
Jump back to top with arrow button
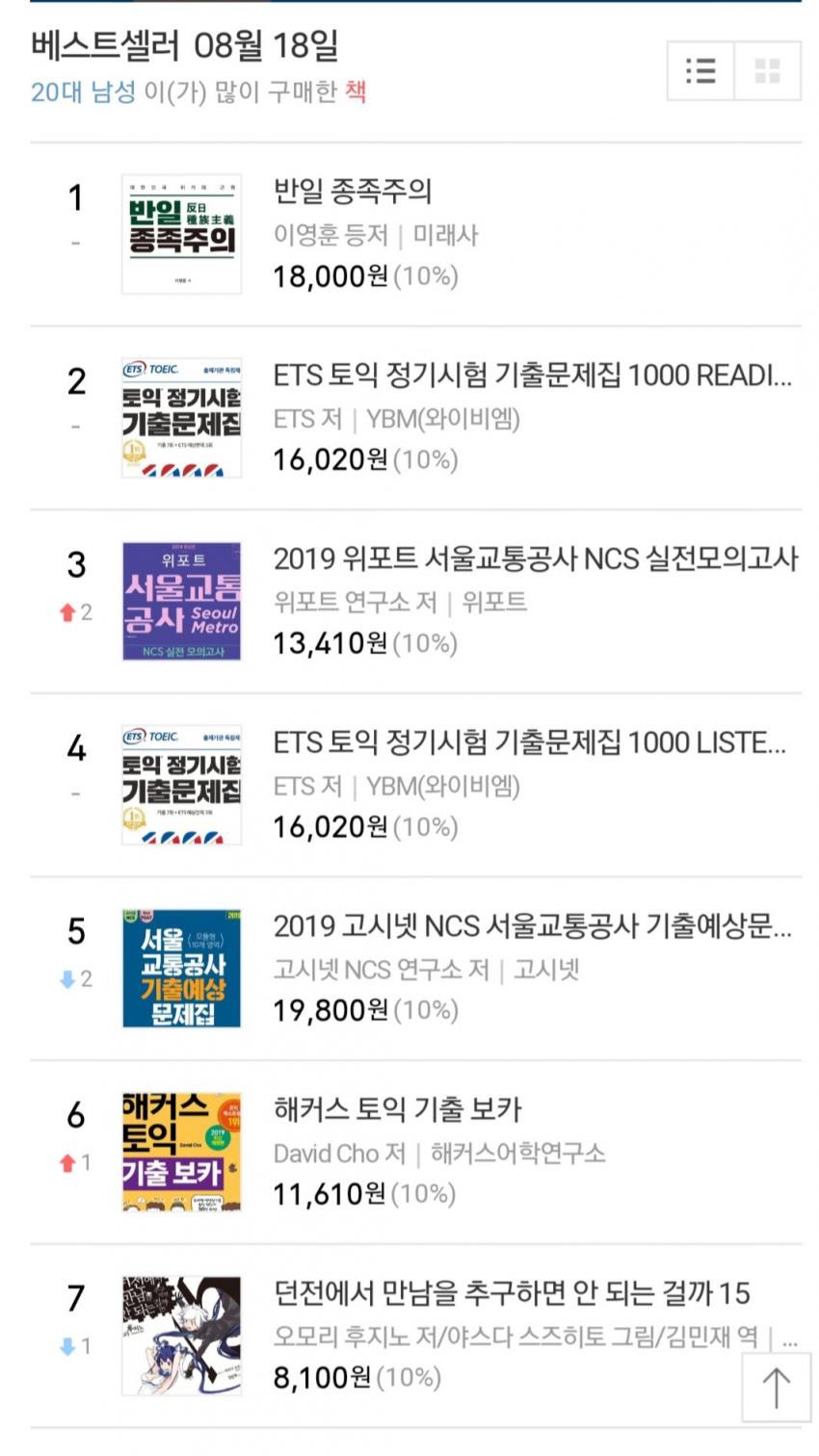point(776,1388)
